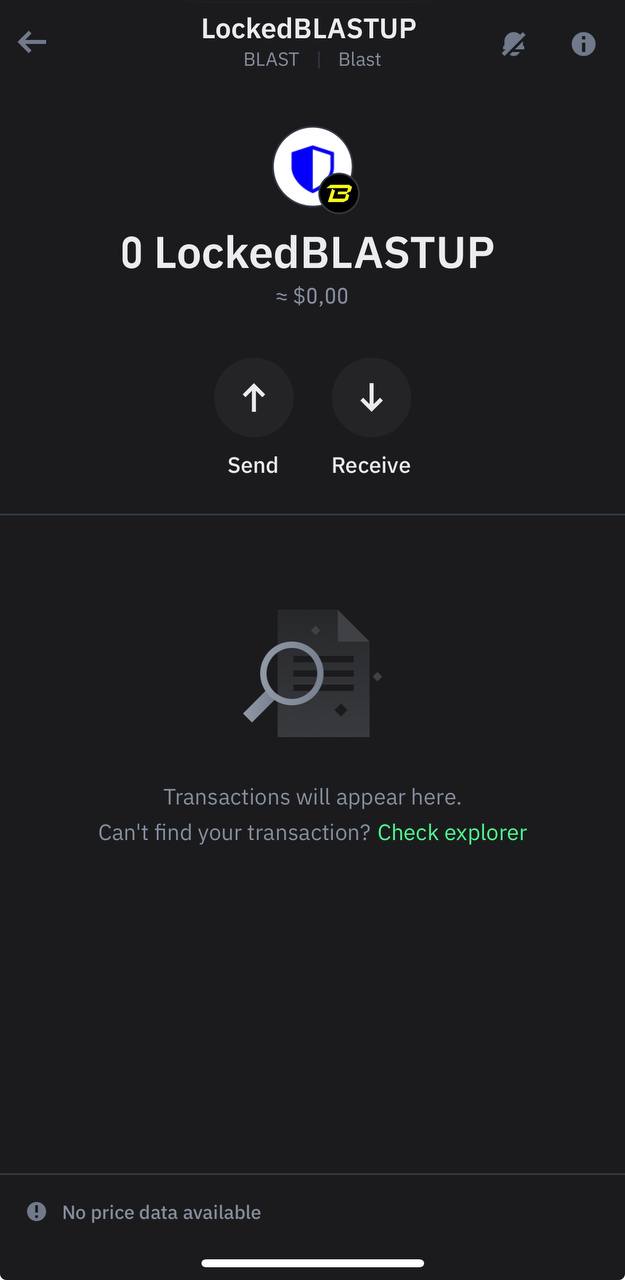Open the Check explorer link
The width and height of the screenshot is (625, 1280).
coord(452,832)
